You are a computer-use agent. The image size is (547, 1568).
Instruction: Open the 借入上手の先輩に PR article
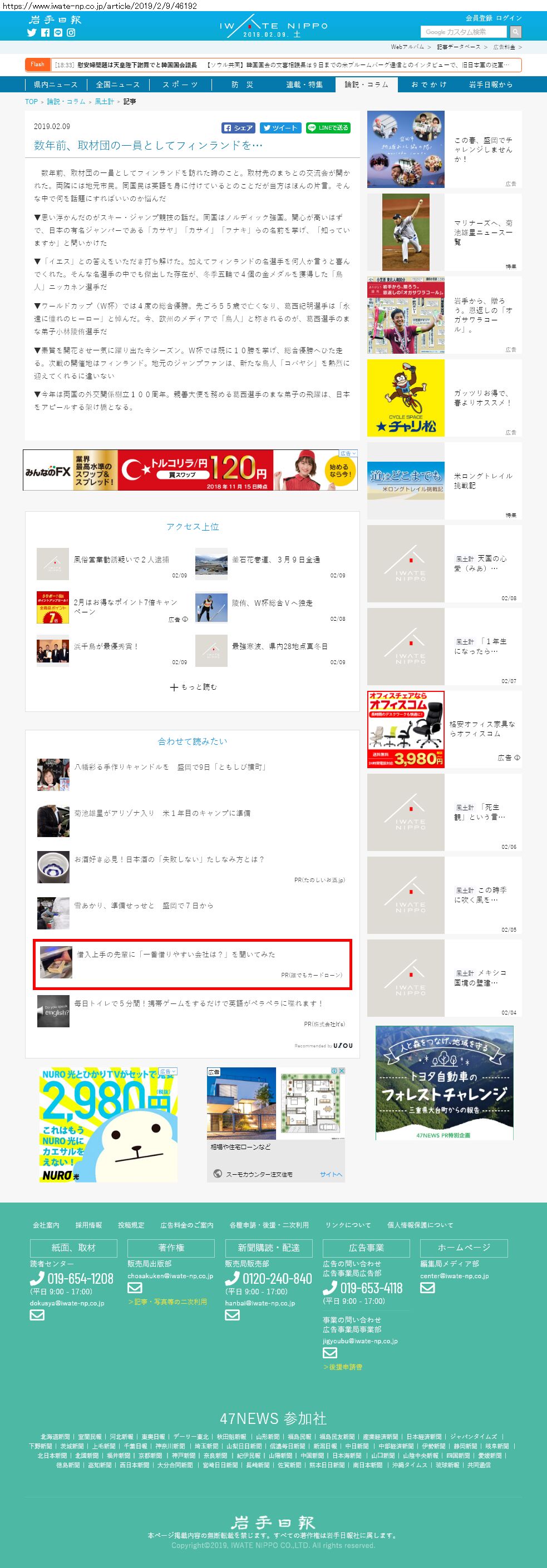pos(176,954)
